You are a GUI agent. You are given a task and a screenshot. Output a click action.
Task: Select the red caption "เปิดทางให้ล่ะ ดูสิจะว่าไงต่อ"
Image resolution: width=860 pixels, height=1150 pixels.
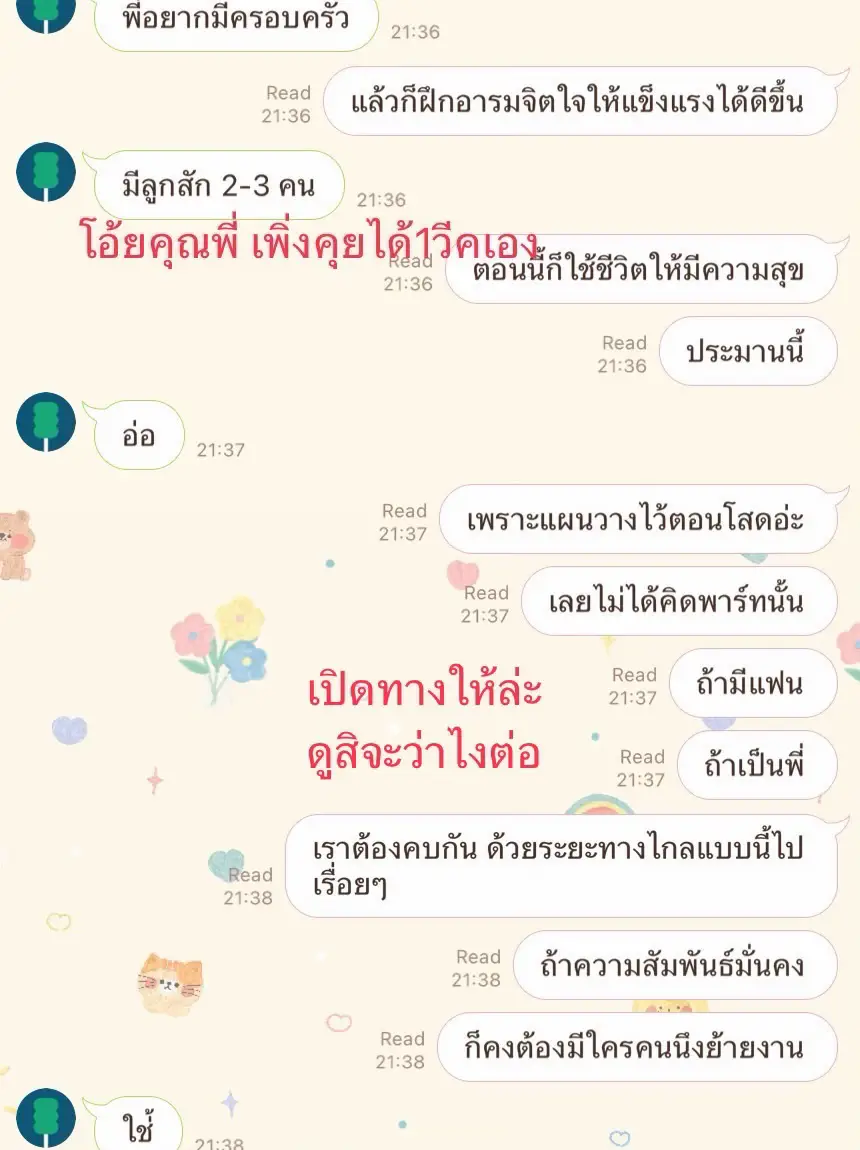[x=425, y=720]
